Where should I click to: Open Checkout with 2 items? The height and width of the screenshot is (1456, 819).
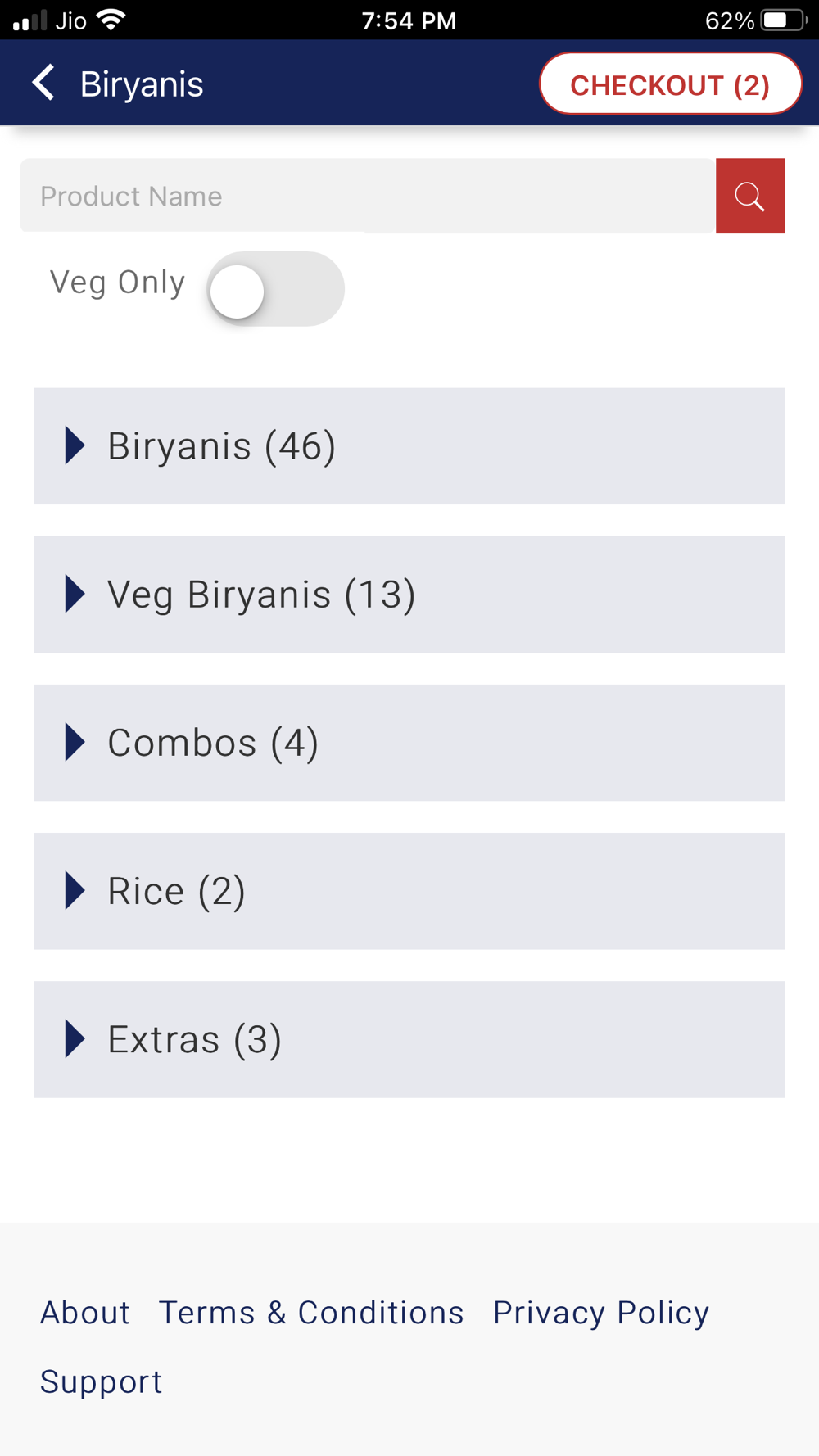(x=670, y=84)
